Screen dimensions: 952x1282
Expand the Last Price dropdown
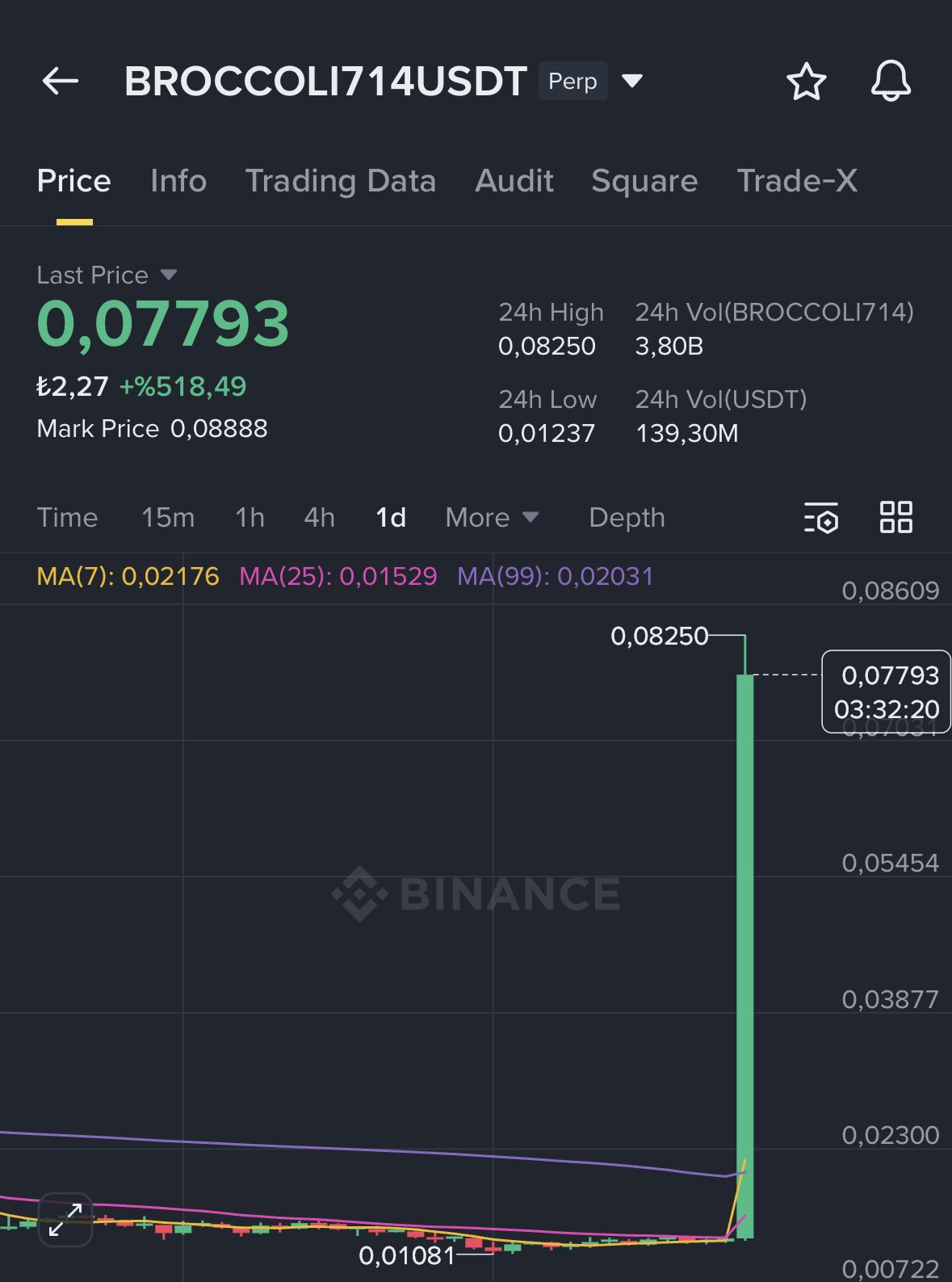tap(169, 275)
